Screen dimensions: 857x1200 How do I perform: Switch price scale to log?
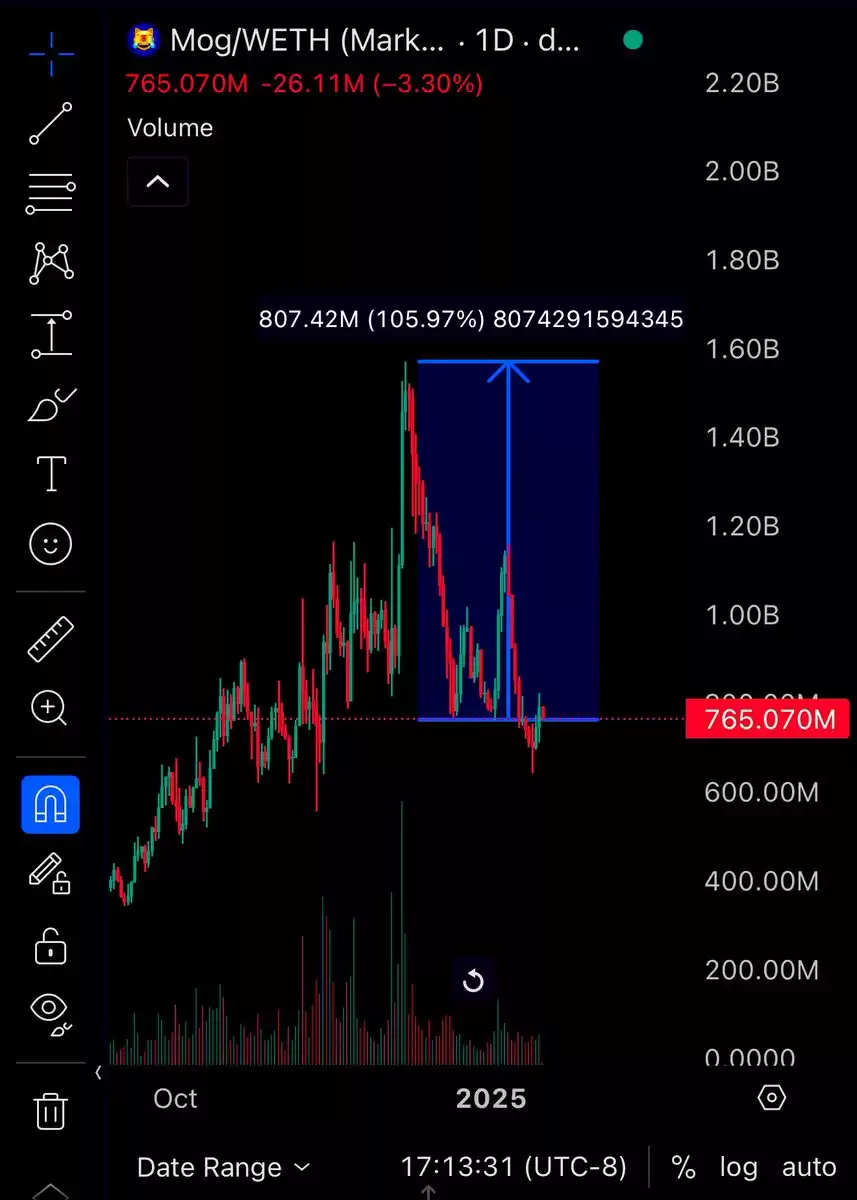[x=738, y=1167]
